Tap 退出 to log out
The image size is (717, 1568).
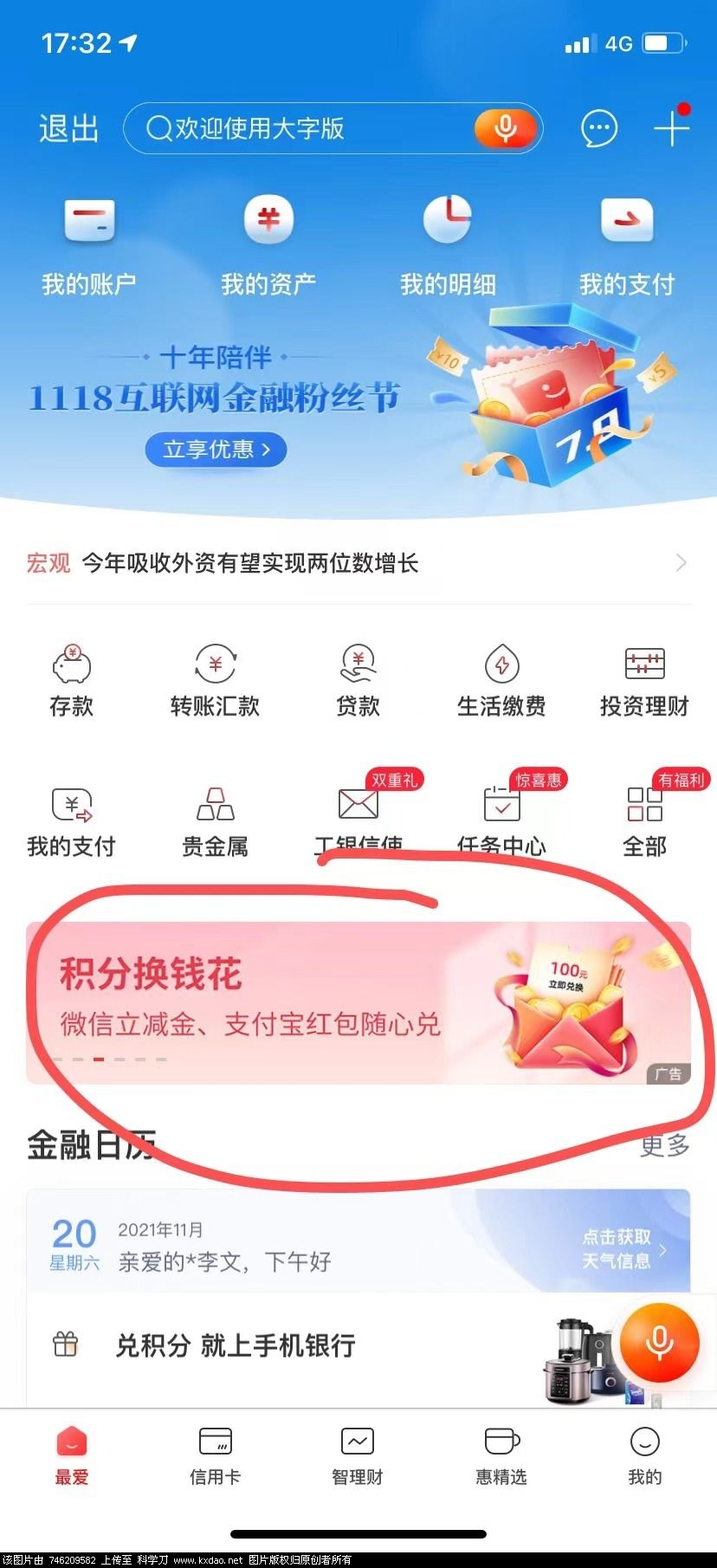pos(68,129)
